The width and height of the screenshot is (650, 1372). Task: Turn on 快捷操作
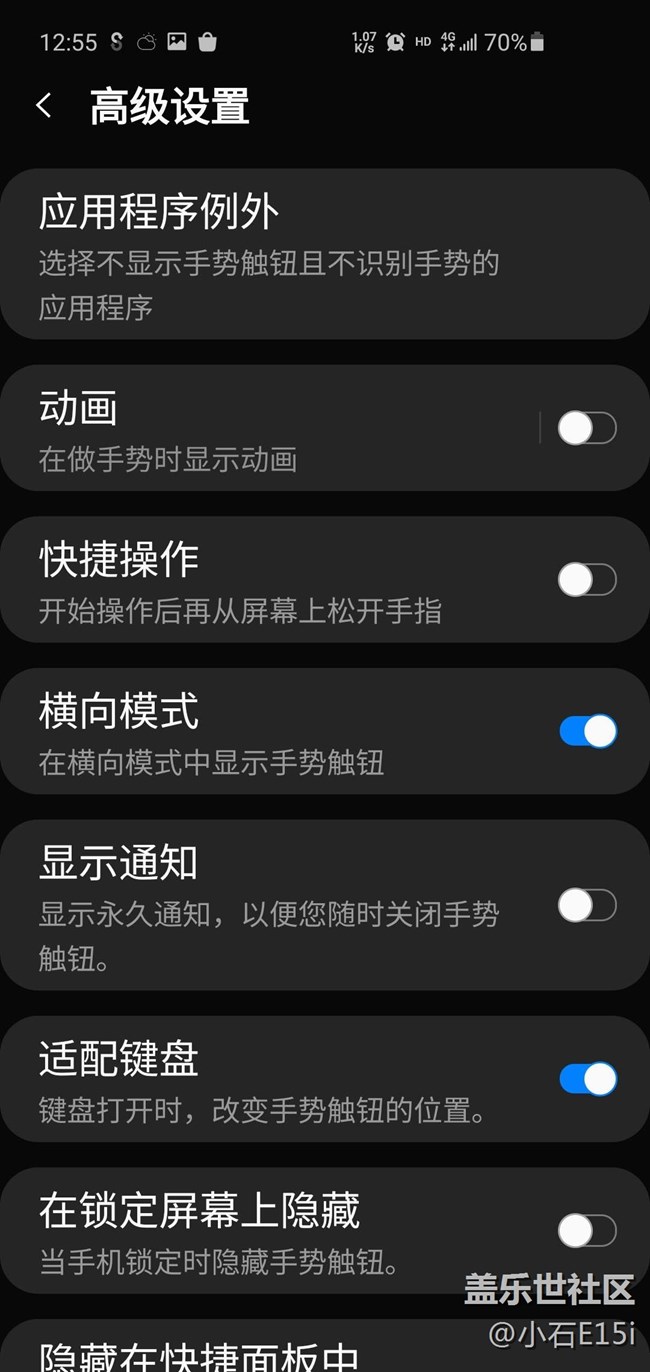[x=587, y=580]
